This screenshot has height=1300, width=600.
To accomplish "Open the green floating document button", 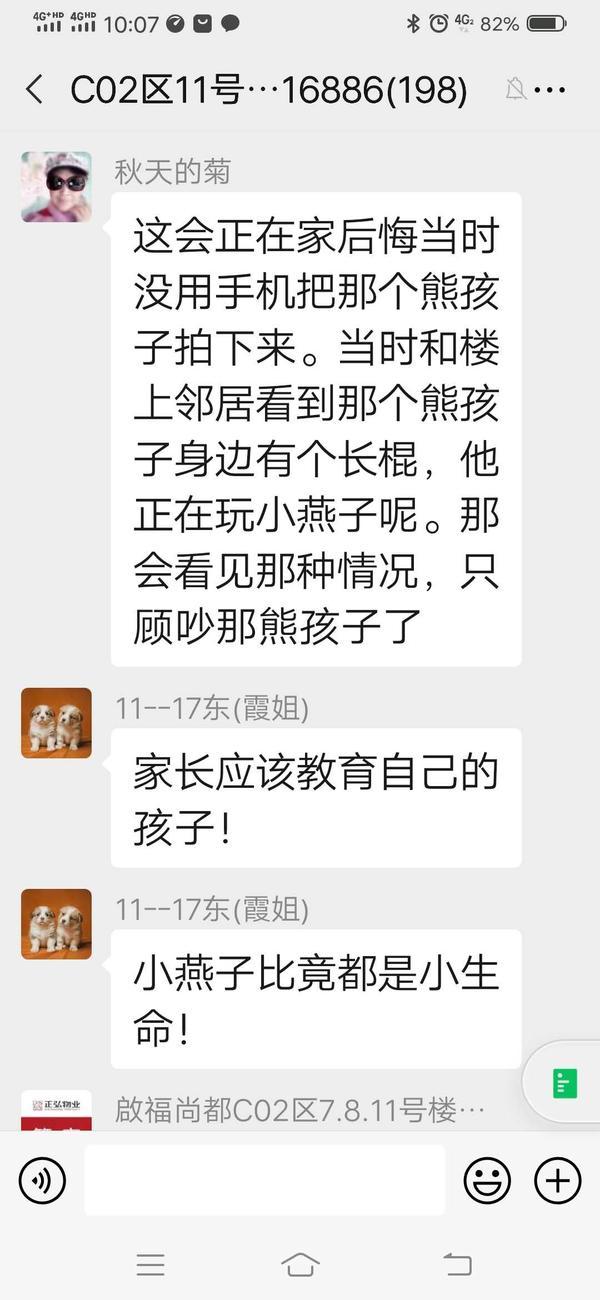I will pos(565,1083).
